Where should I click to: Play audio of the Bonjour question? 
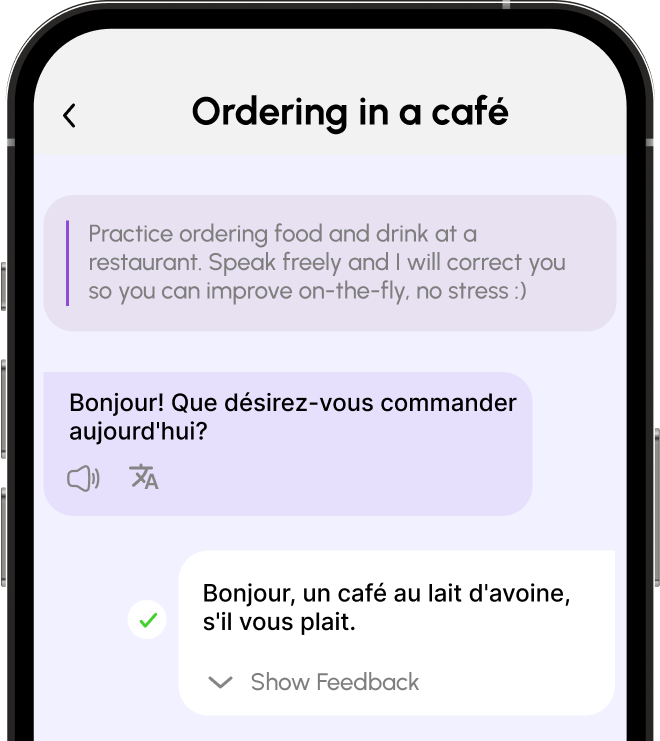click(x=83, y=478)
